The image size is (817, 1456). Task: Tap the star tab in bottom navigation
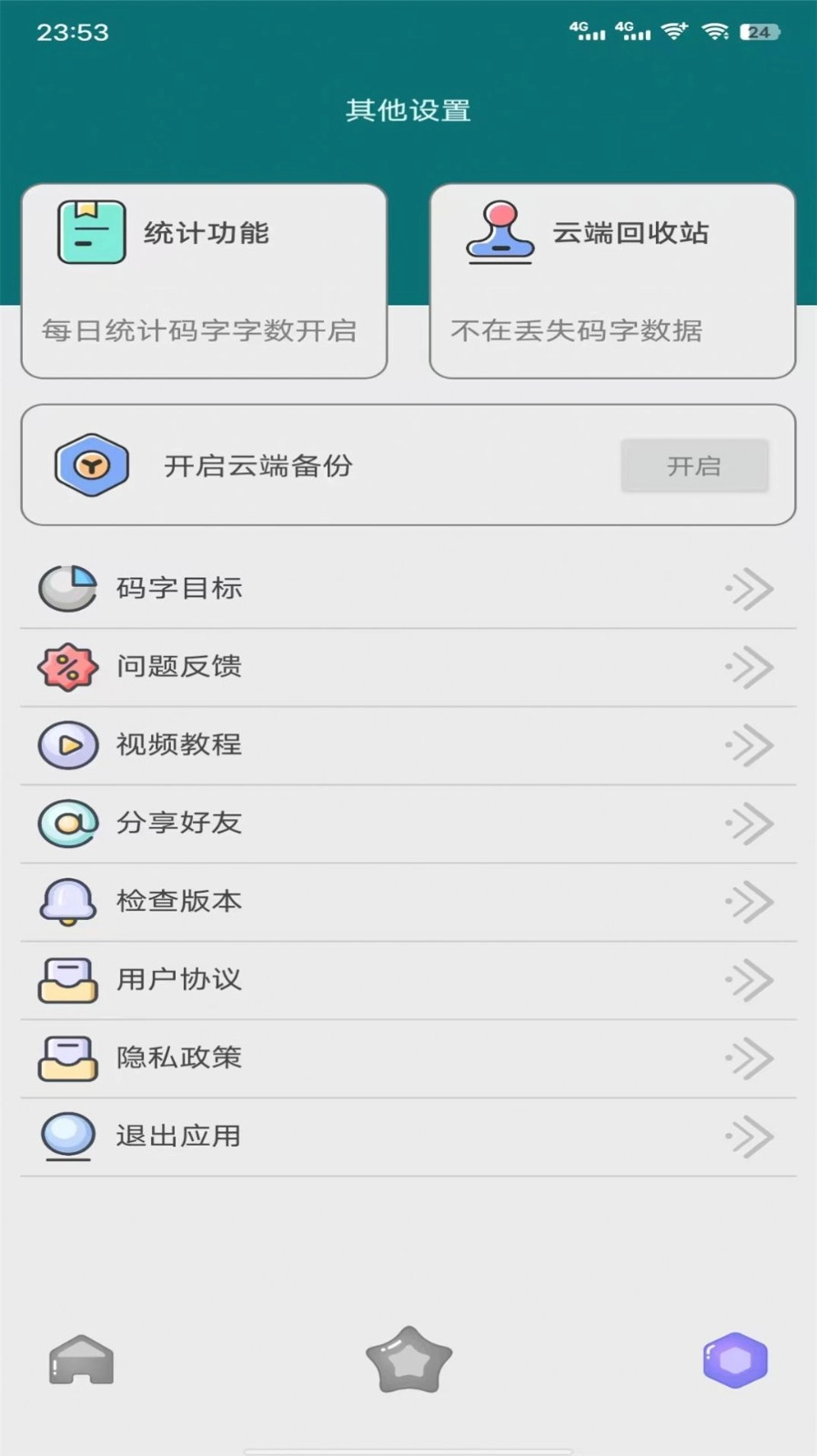click(408, 1360)
